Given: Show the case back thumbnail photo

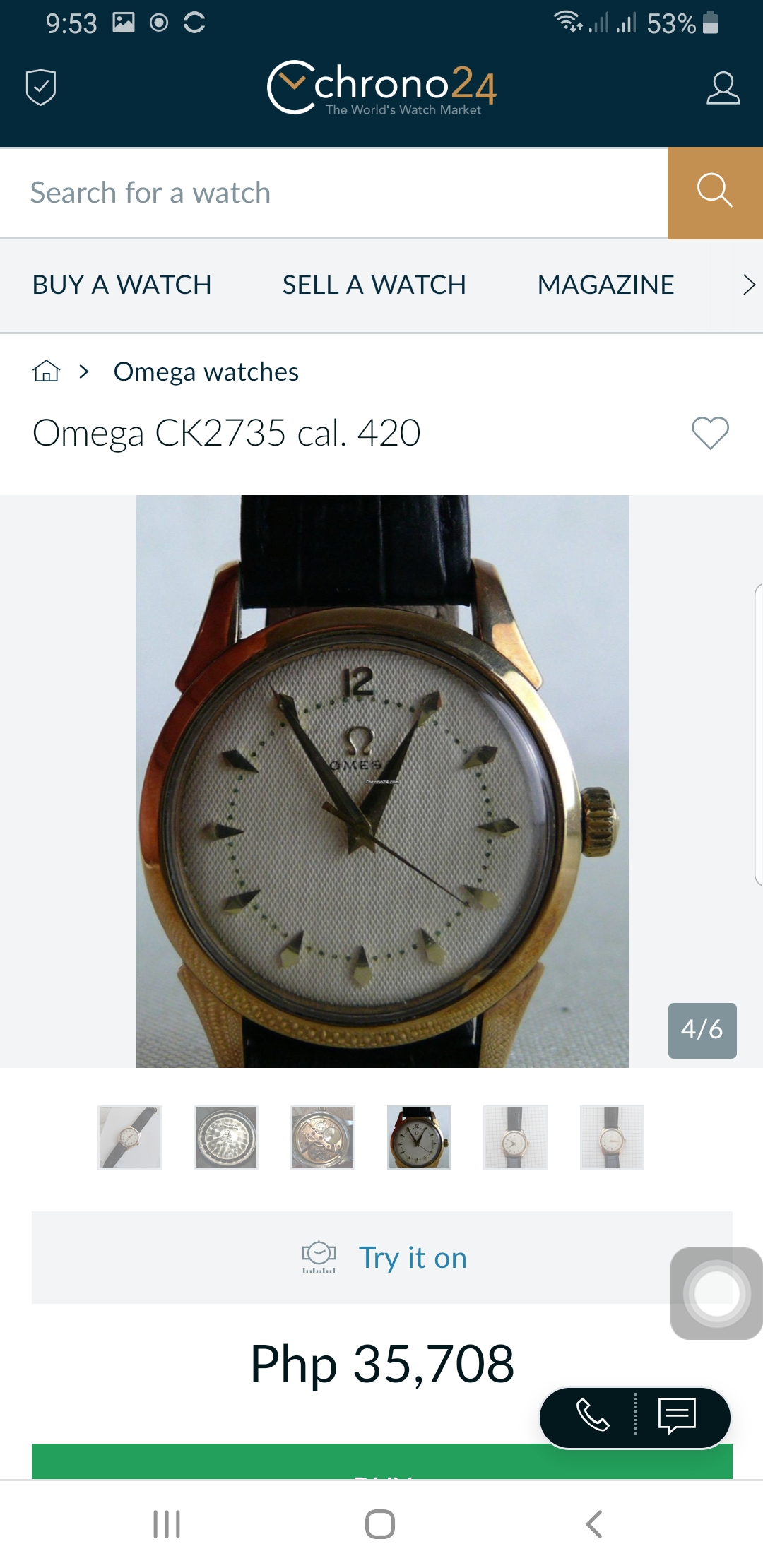Looking at the screenshot, I should 226,1137.
